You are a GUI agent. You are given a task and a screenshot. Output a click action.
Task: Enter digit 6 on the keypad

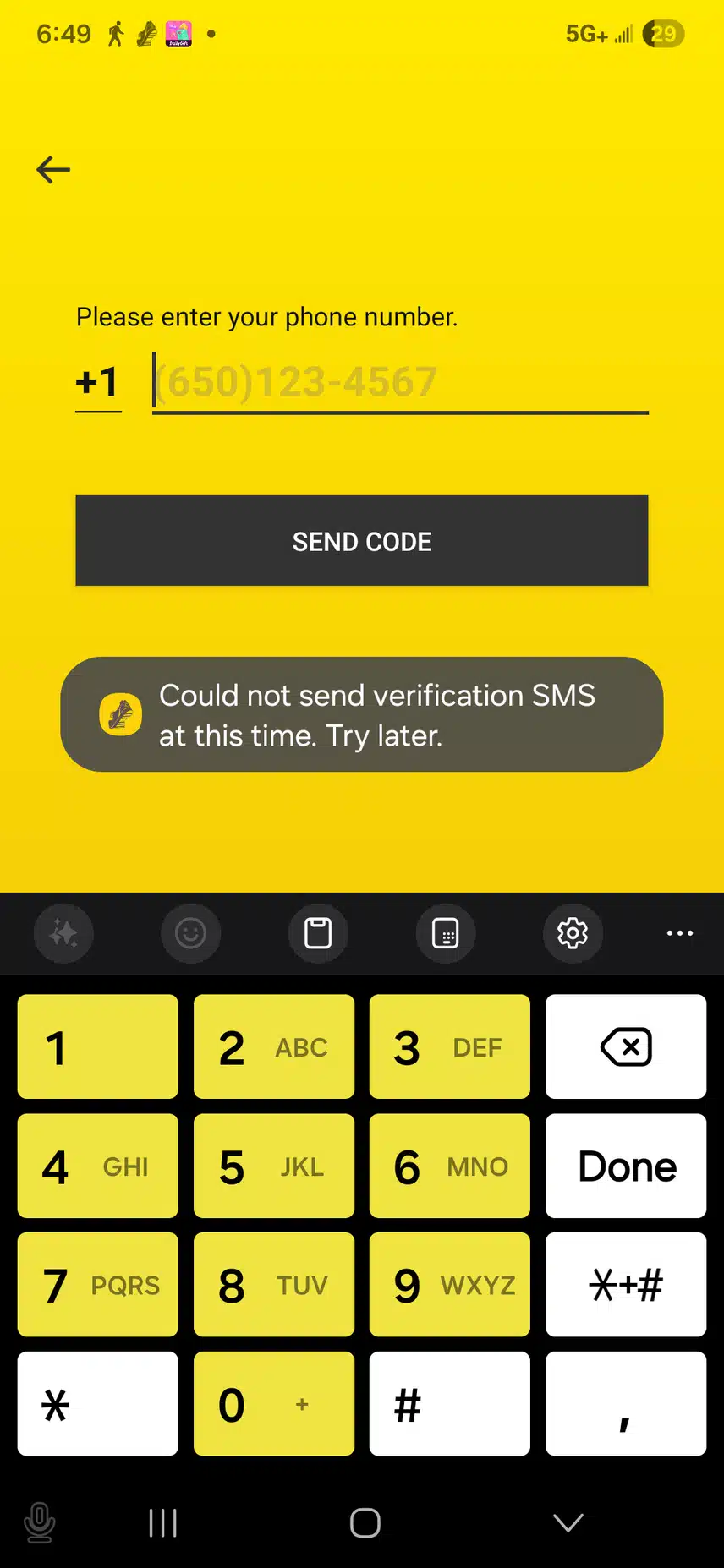[x=449, y=1166]
